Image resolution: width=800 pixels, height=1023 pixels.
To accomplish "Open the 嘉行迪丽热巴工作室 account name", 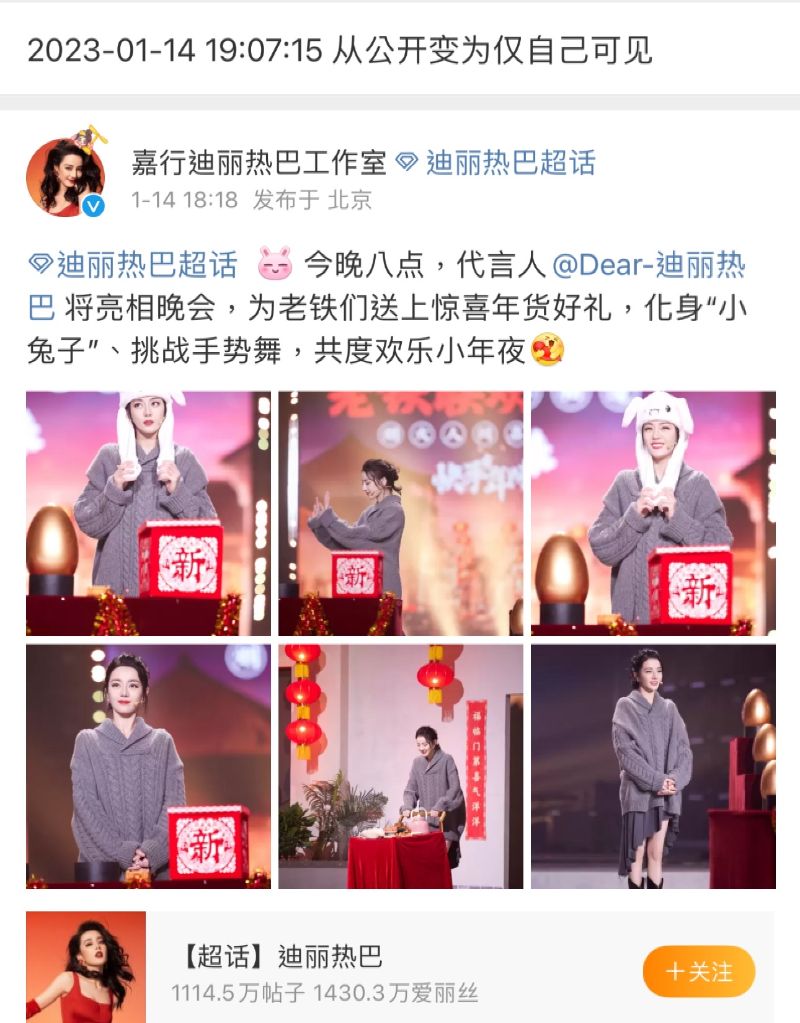I will click(x=259, y=161).
